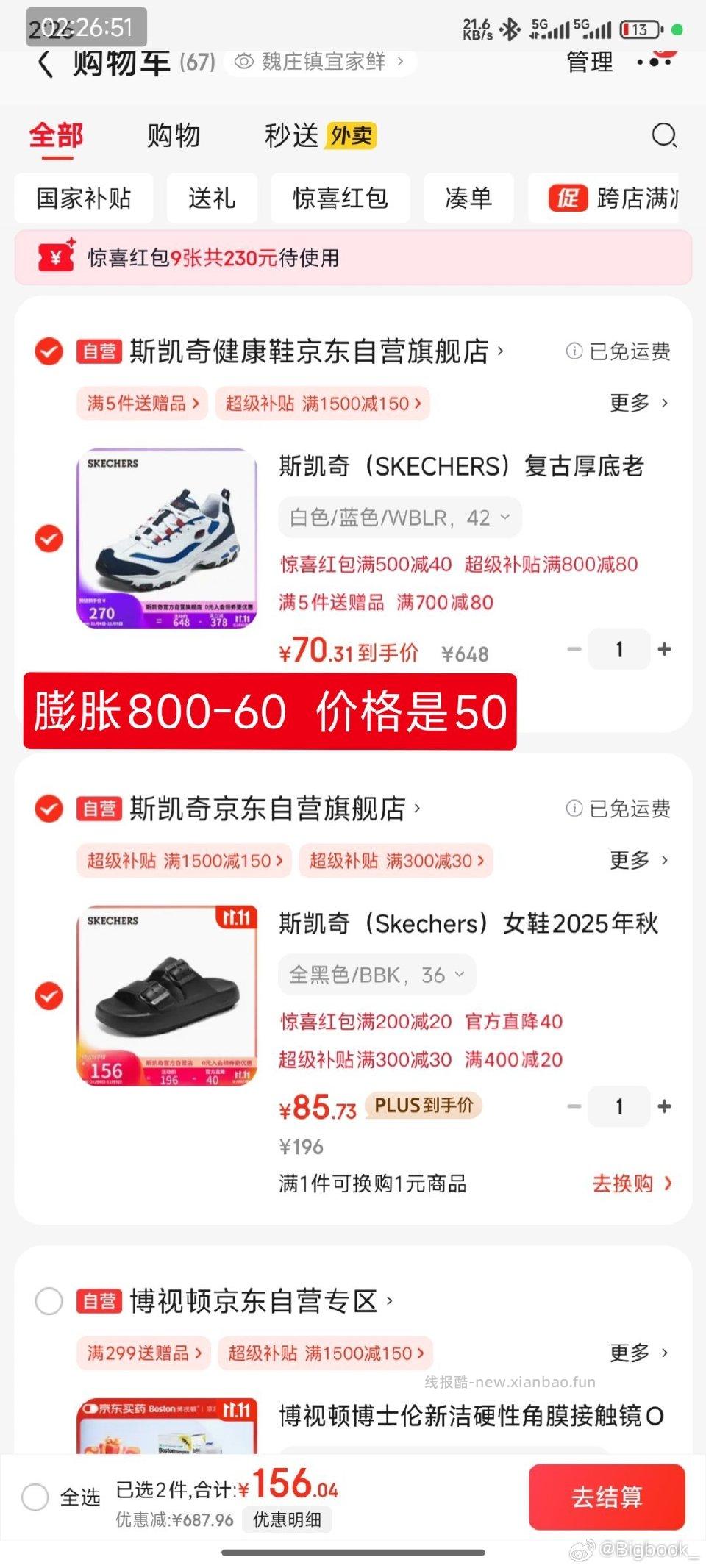Tap the 去结算 checkout button
The width and height of the screenshot is (706, 1568).
tap(607, 1497)
